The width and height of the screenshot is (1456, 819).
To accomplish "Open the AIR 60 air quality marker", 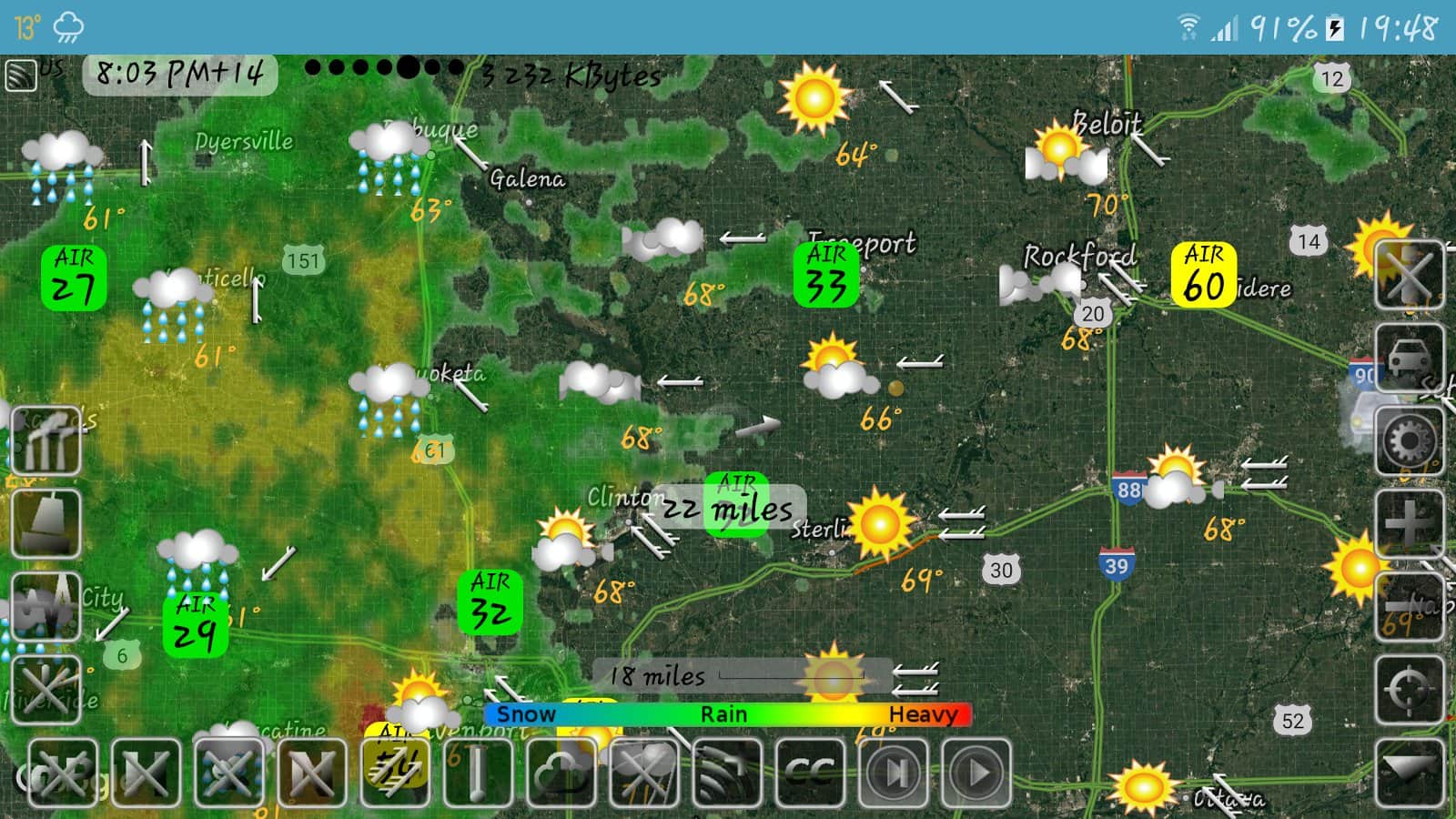I will coord(1203,275).
